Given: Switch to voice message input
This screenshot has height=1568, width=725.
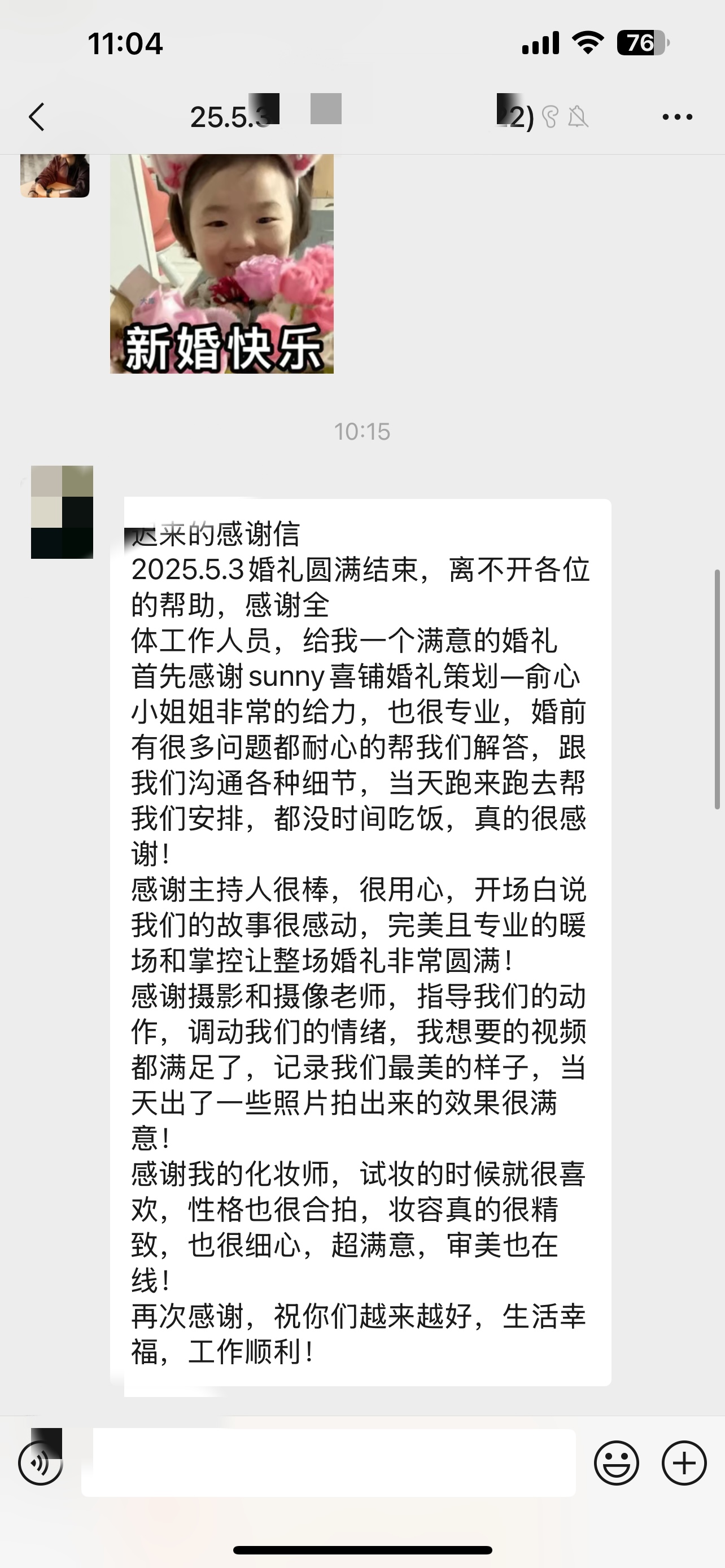Looking at the screenshot, I should point(40,1462).
